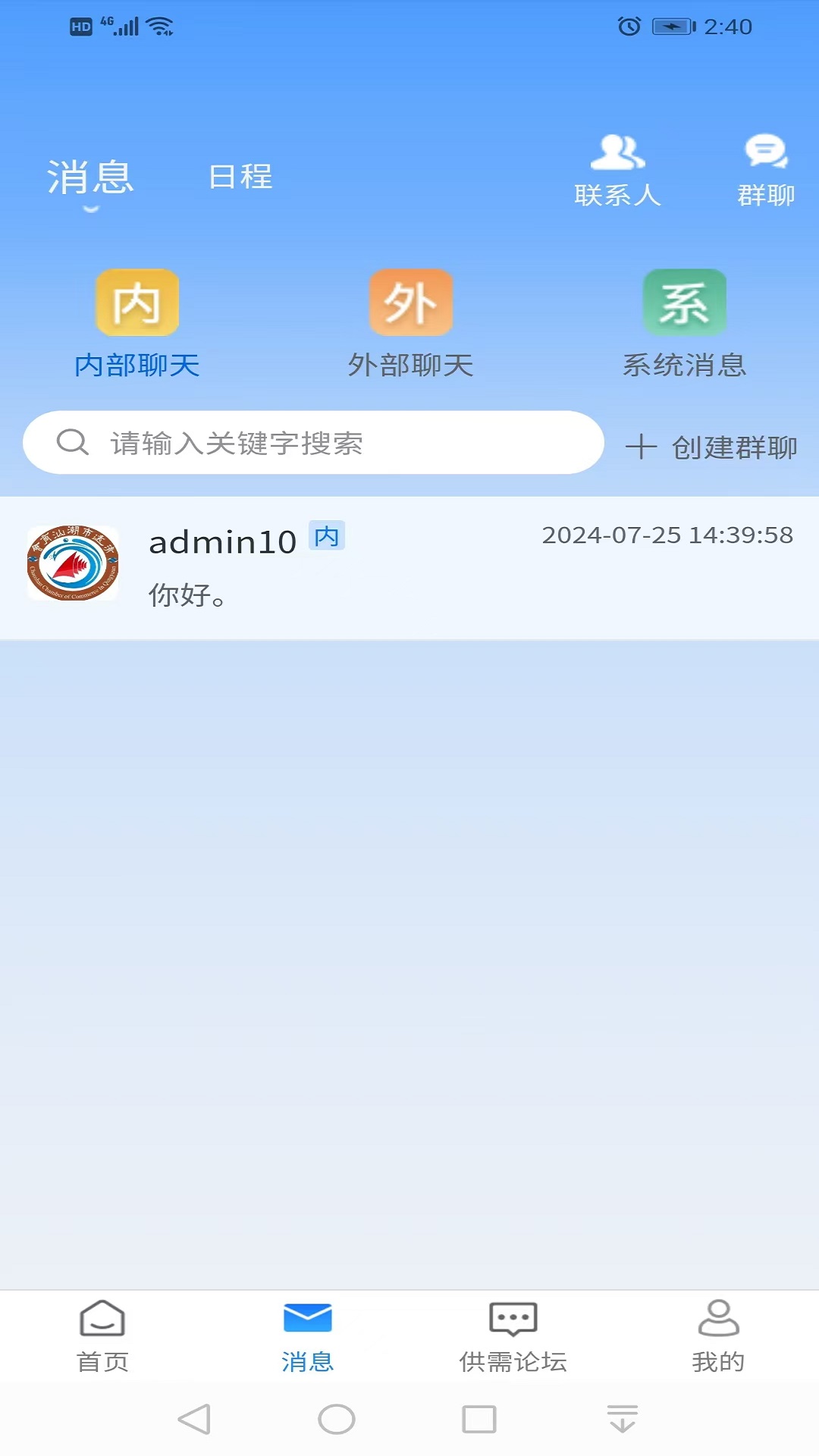The image size is (819, 1456).
Task: Open 系统消息 system messages icon
Action: (684, 303)
